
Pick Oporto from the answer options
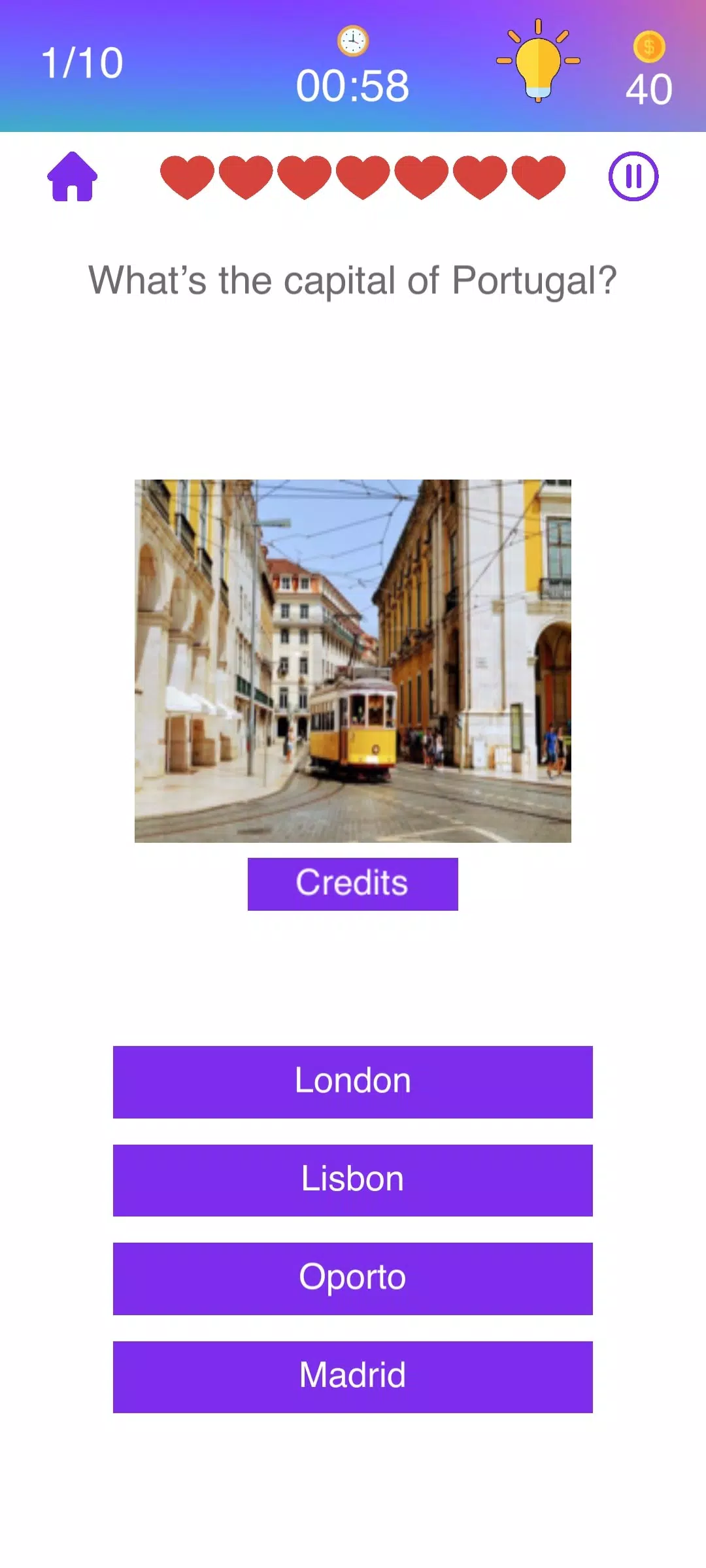click(352, 1279)
